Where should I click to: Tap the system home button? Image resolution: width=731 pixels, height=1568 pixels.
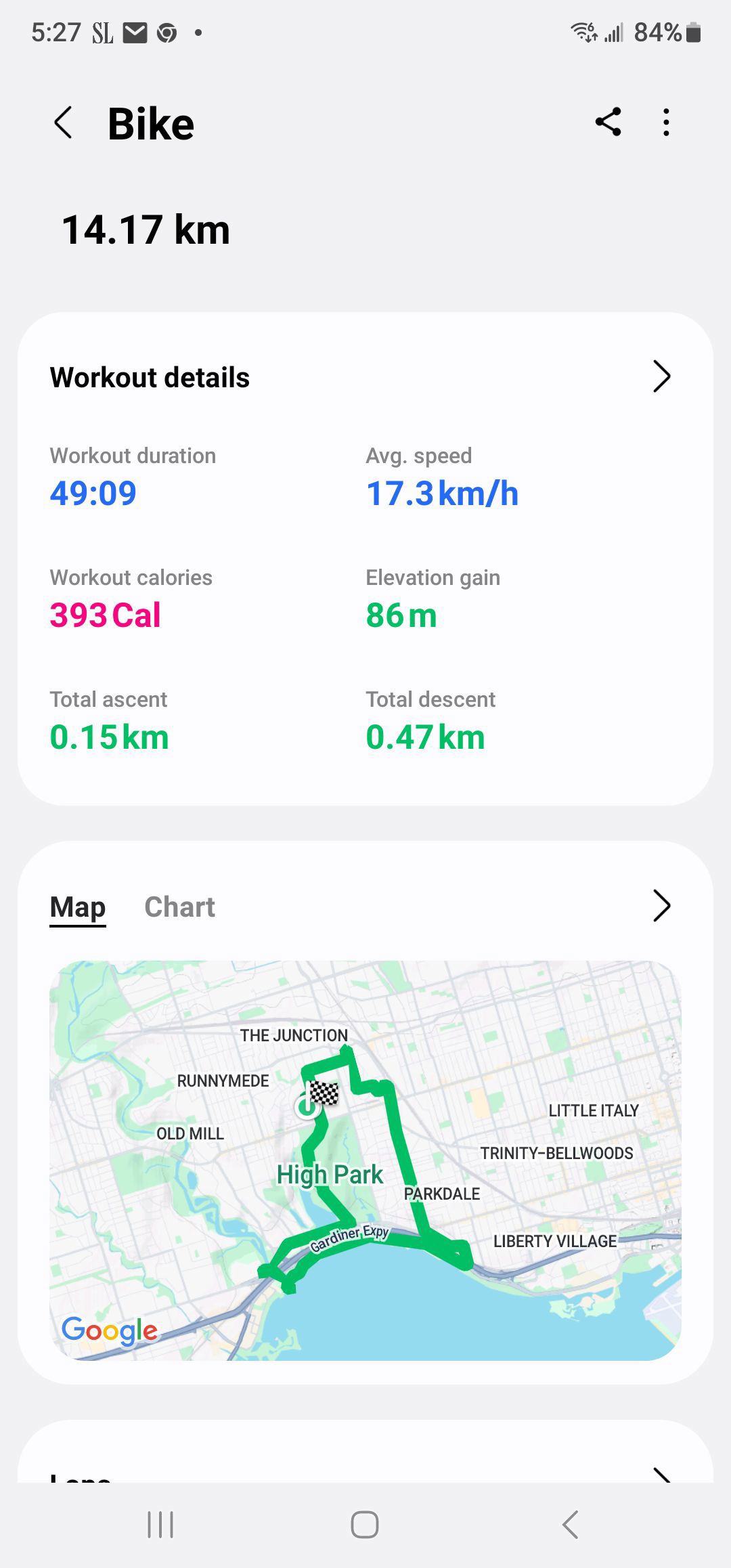[x=365, y=1525]
